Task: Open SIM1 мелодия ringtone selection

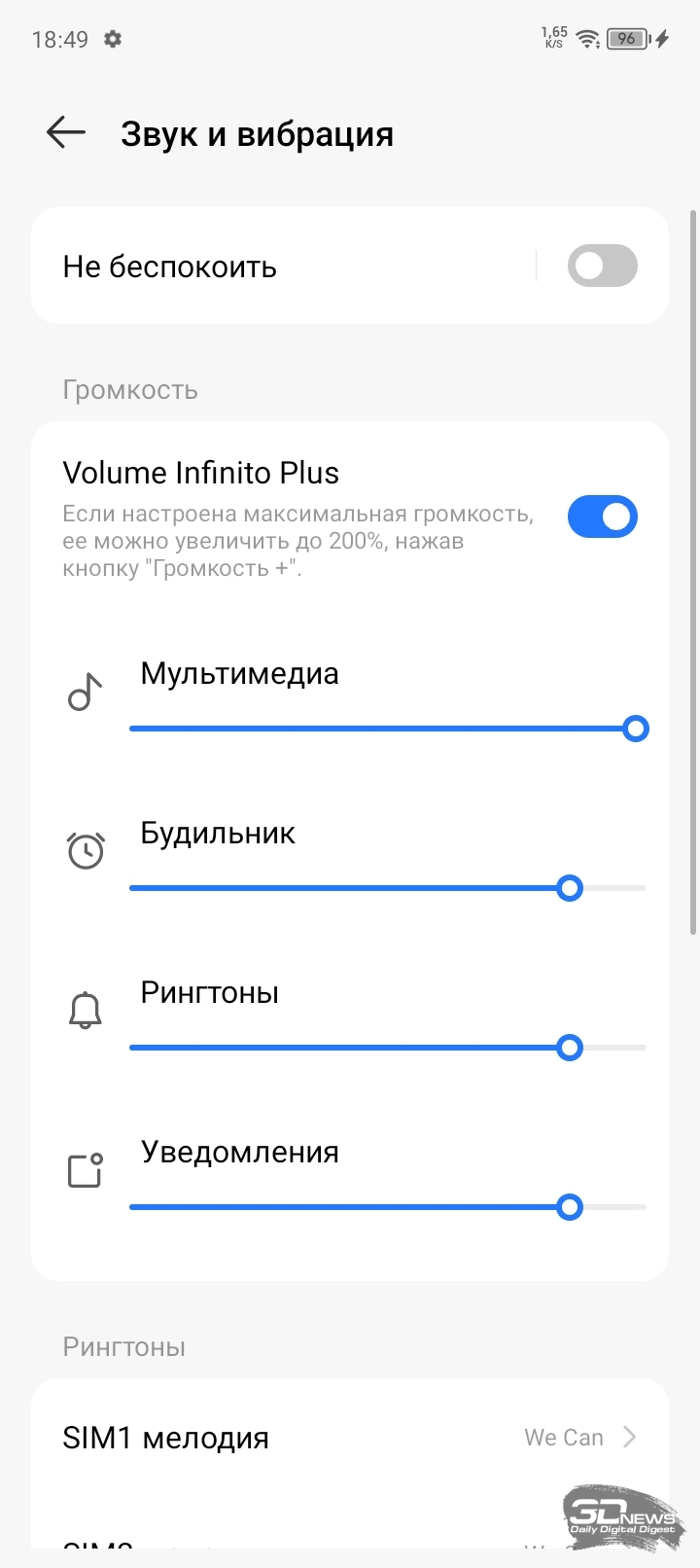Action: (x=350, y=1437)
